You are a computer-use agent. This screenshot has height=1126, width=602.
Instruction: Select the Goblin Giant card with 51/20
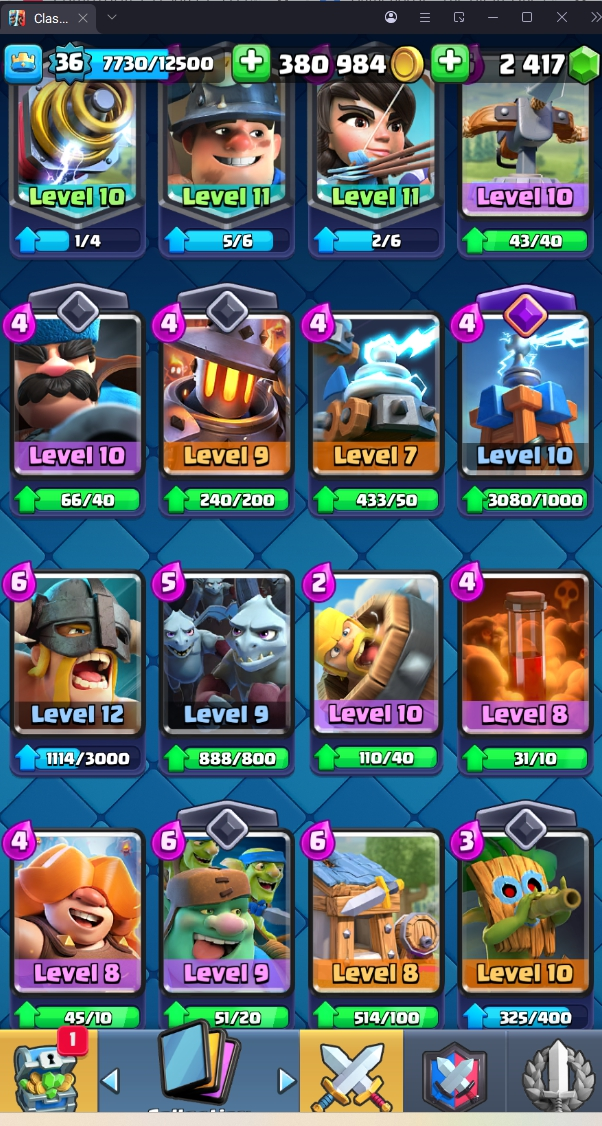point(226,915)
